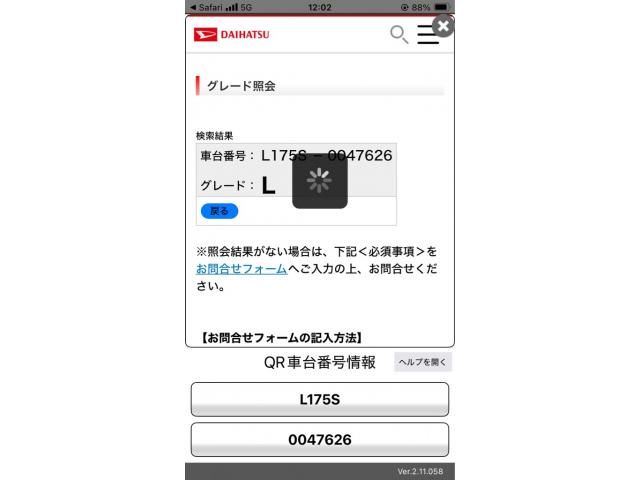Select the 0047626 button

click(320, 440)
